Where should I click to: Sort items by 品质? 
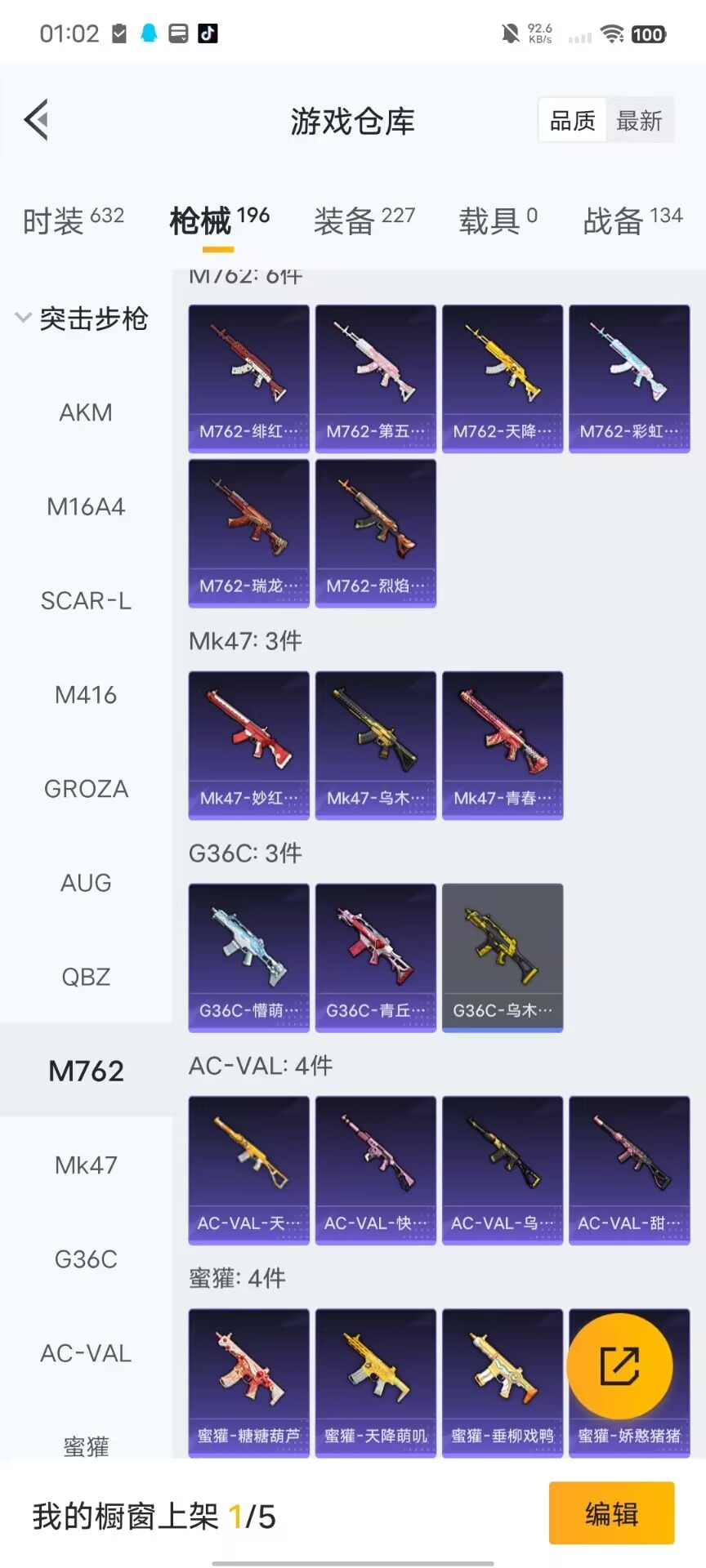pyautogui.click(x=572, y=121)
